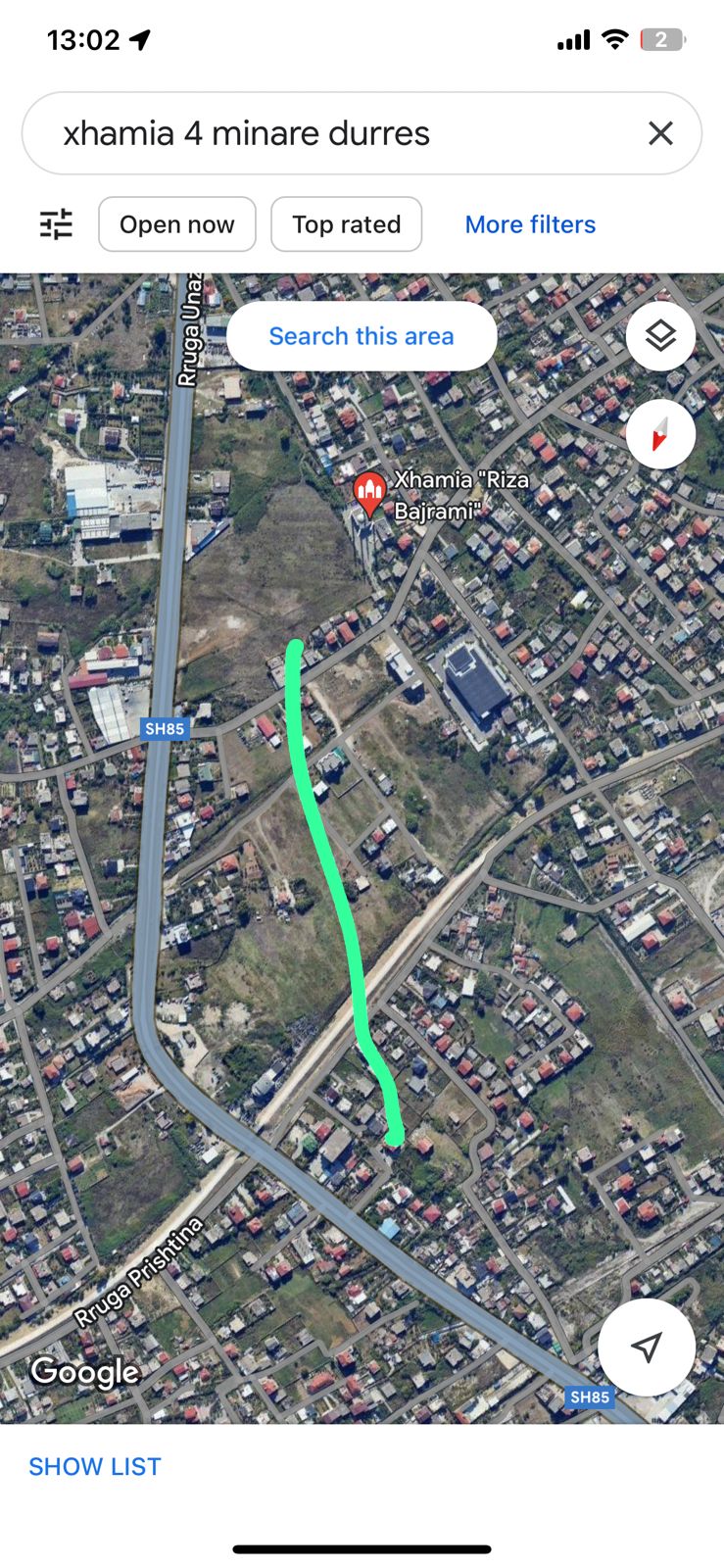
Task: Clear the search query with X
Action: [660, 133]
